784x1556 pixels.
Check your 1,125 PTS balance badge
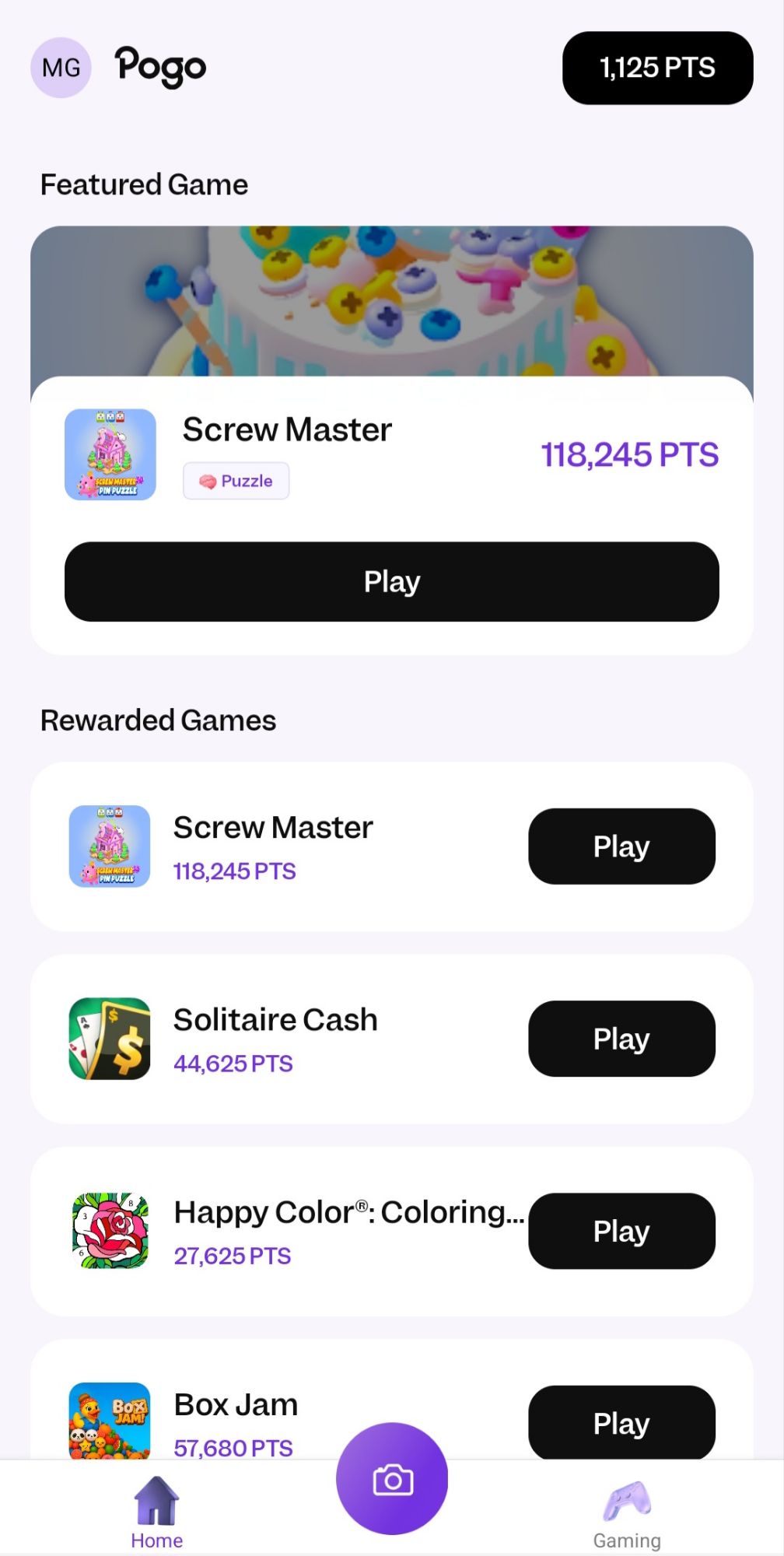tap(657, 68)
